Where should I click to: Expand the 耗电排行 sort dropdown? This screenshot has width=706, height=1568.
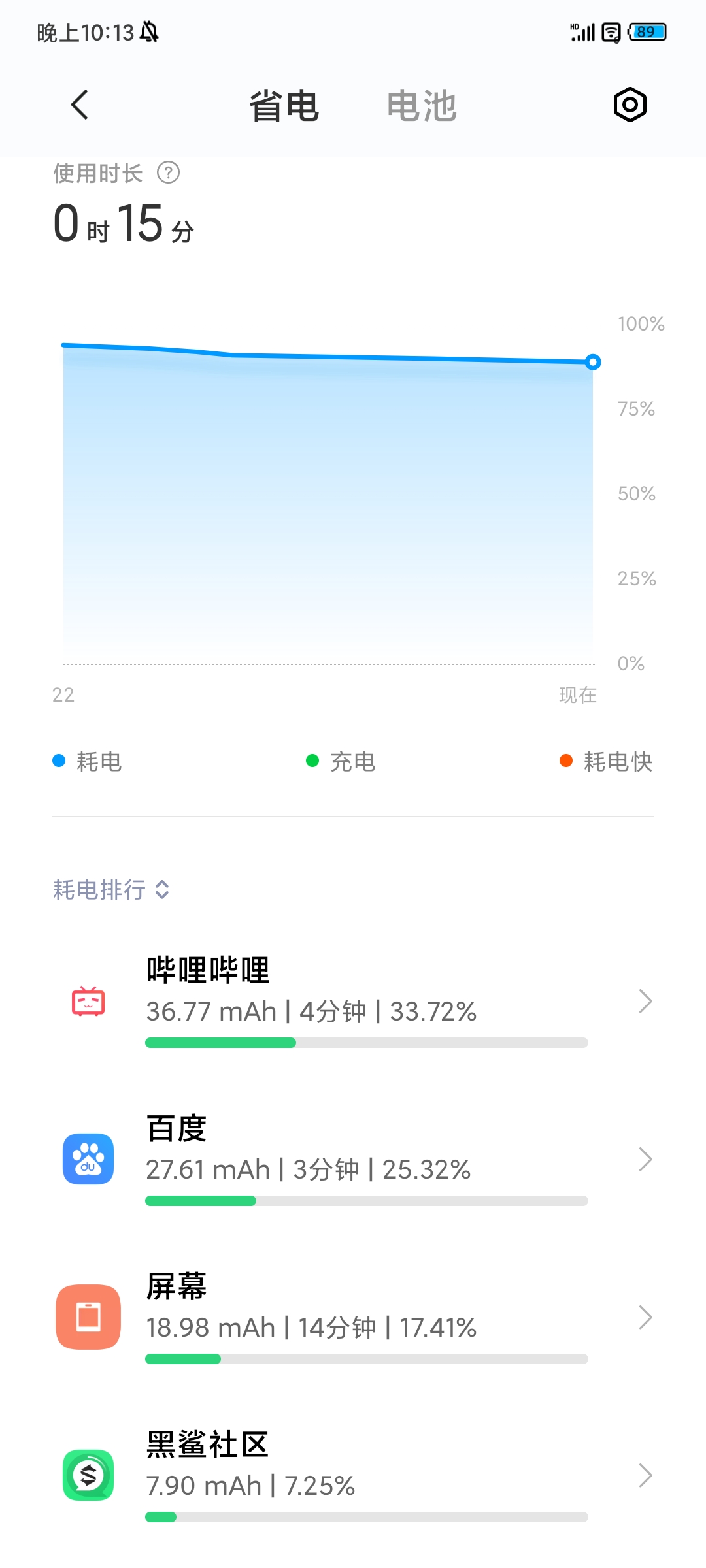[111, 890]
